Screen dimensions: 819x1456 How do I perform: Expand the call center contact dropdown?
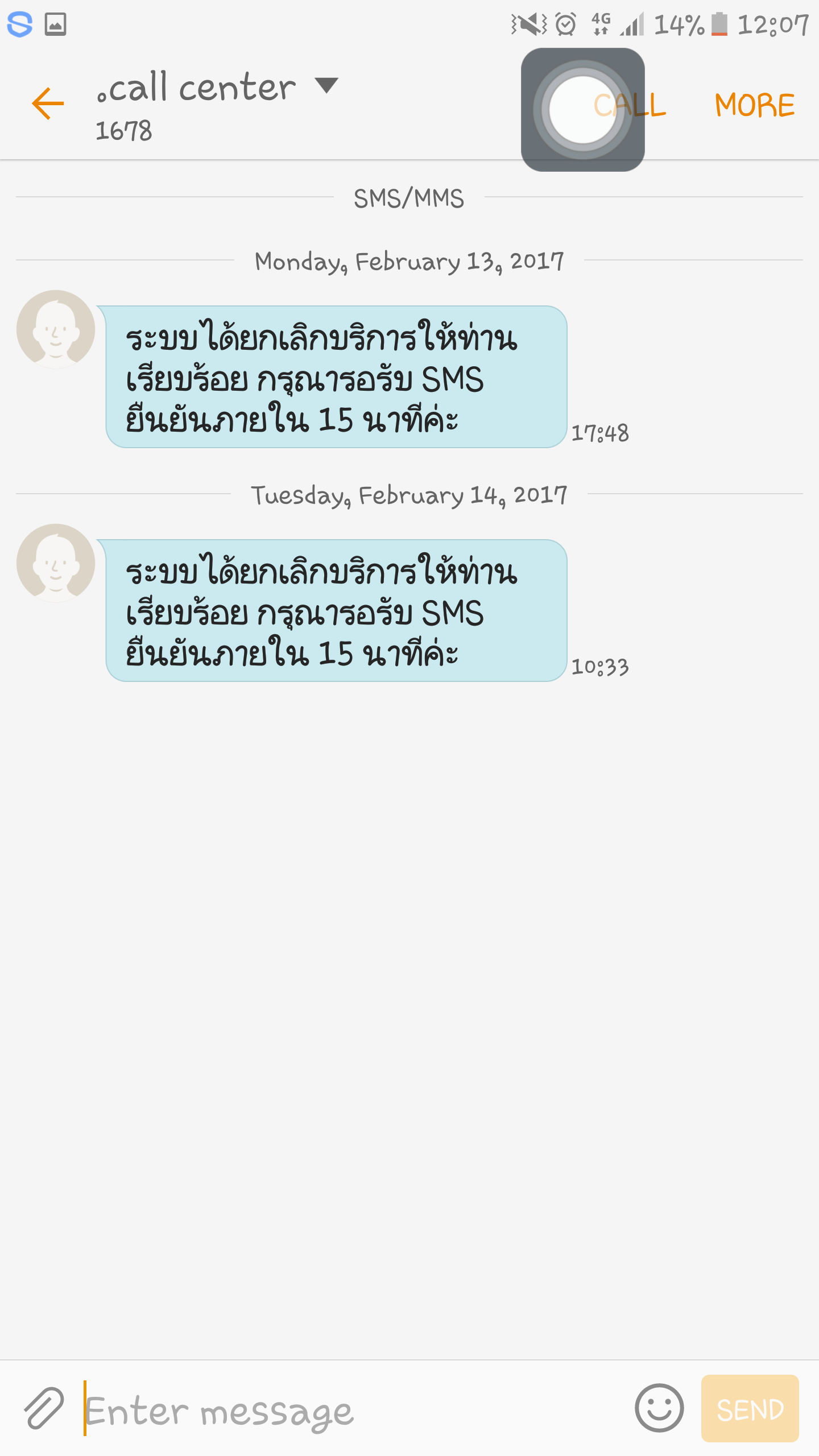tap(326, 86)
